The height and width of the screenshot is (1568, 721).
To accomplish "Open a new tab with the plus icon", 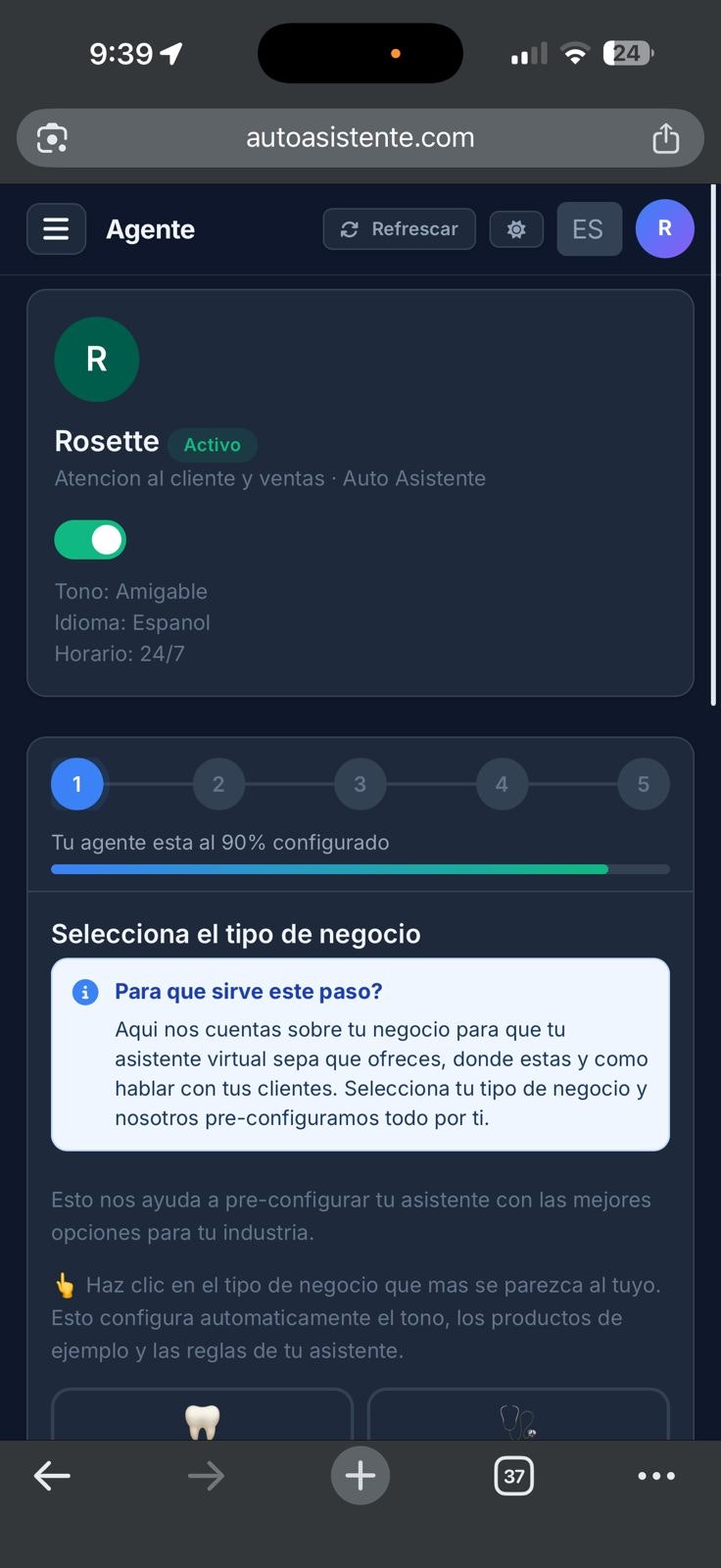I will click(x=360, y=1475).
